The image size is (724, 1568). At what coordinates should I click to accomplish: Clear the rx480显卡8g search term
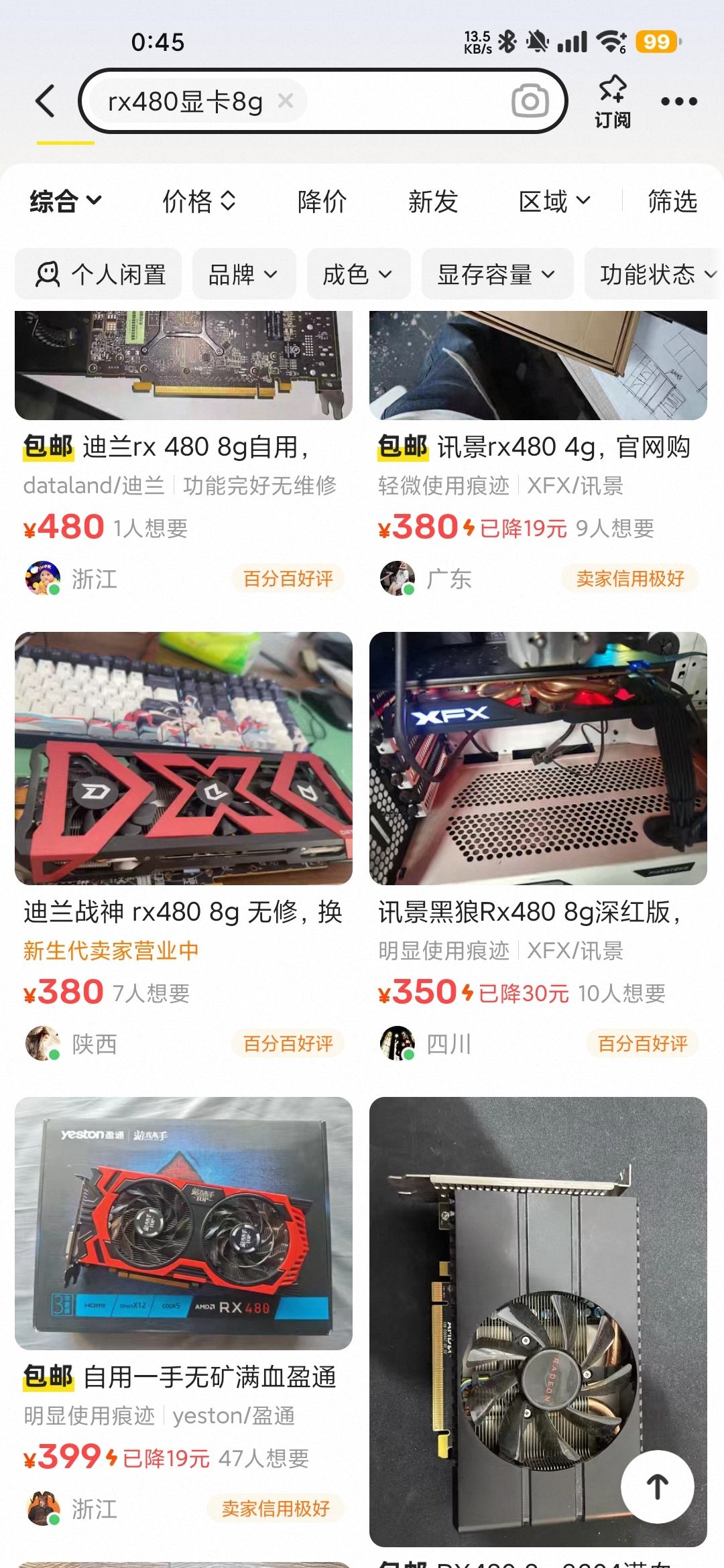point(286,101)
